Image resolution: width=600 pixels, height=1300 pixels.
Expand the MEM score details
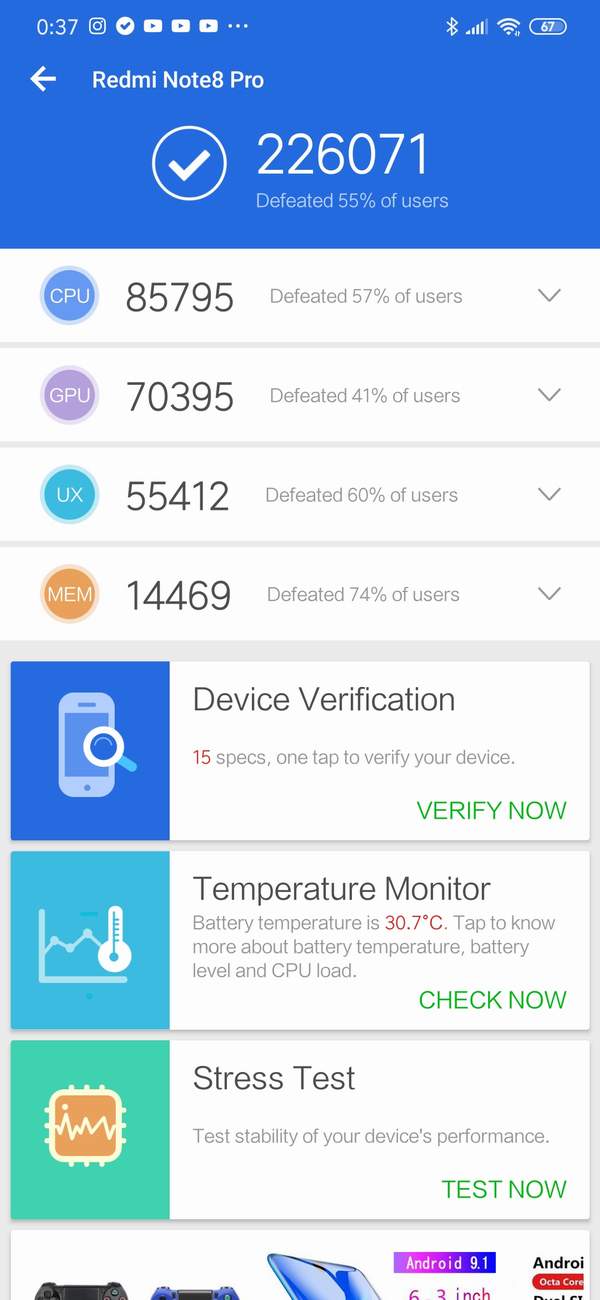pyautogui.click(x=549, y=594)
